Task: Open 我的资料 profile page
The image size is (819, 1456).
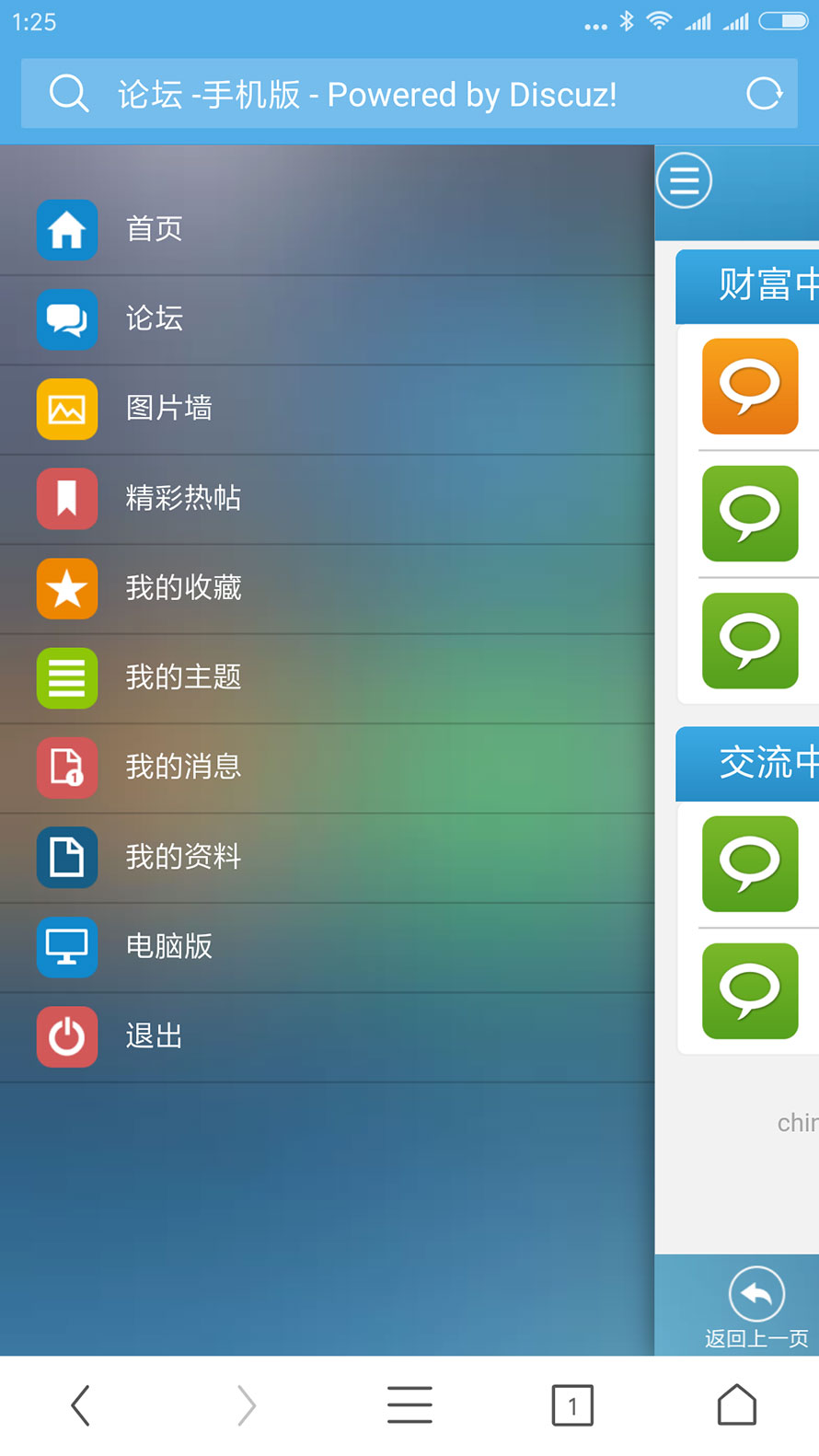Action: tap(183, 857)
